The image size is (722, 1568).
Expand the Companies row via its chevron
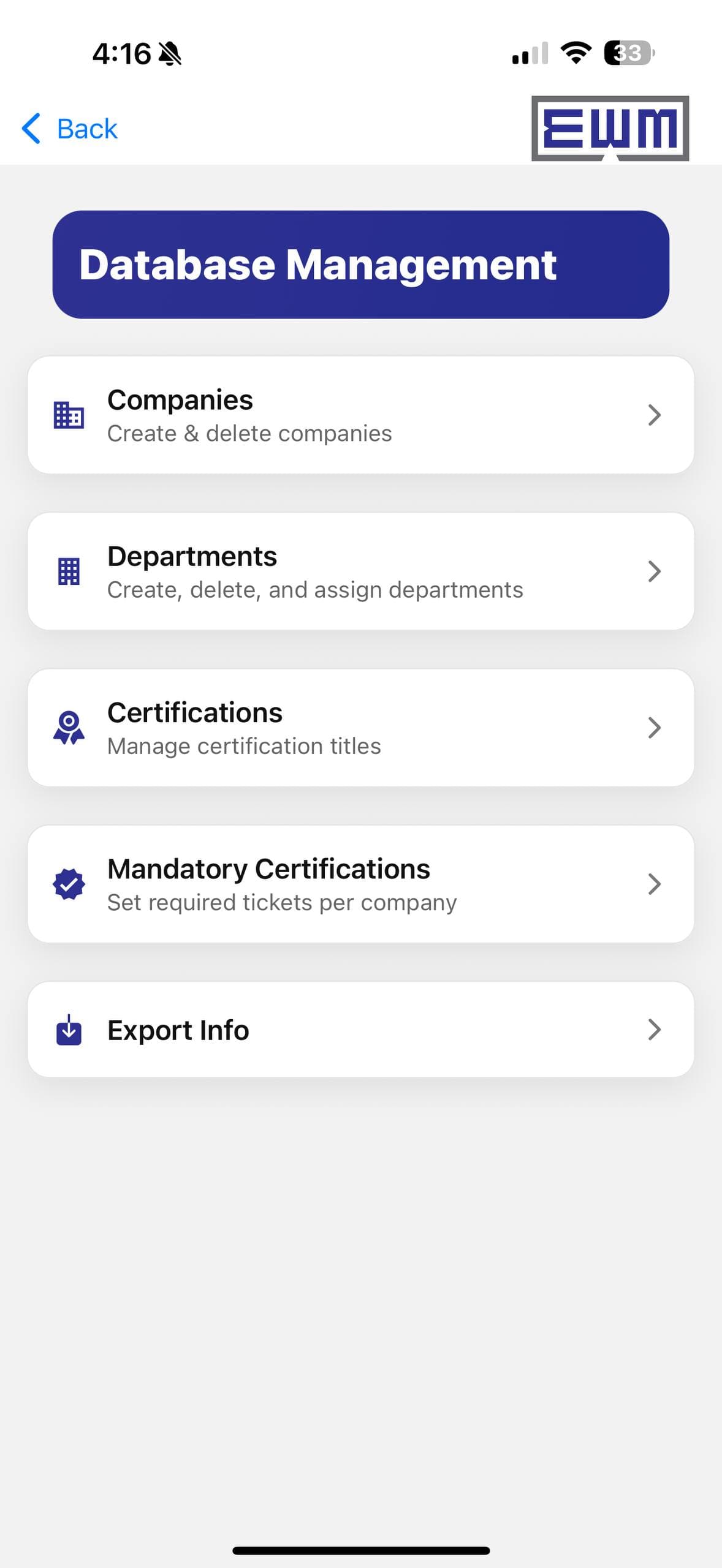pos(655,415)
